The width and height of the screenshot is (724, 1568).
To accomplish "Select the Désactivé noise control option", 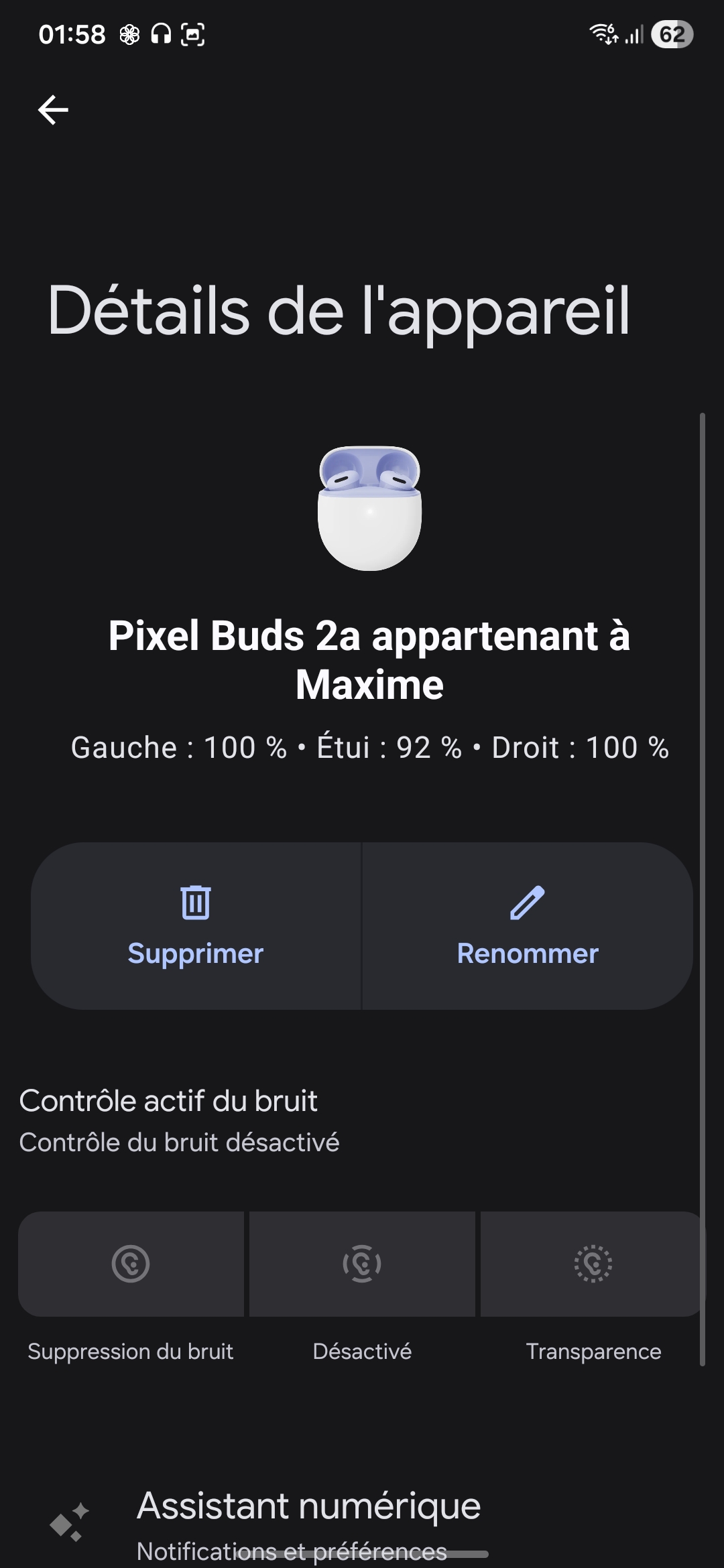I will point(362,1264).
